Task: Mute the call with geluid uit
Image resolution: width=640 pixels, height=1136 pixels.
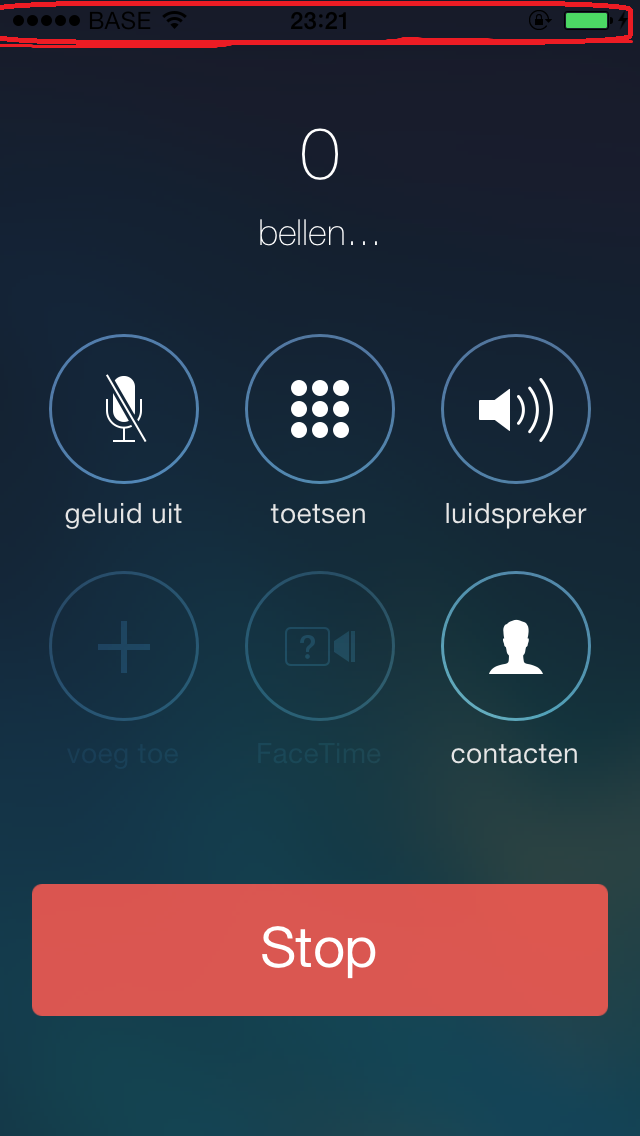Action: 124,409
